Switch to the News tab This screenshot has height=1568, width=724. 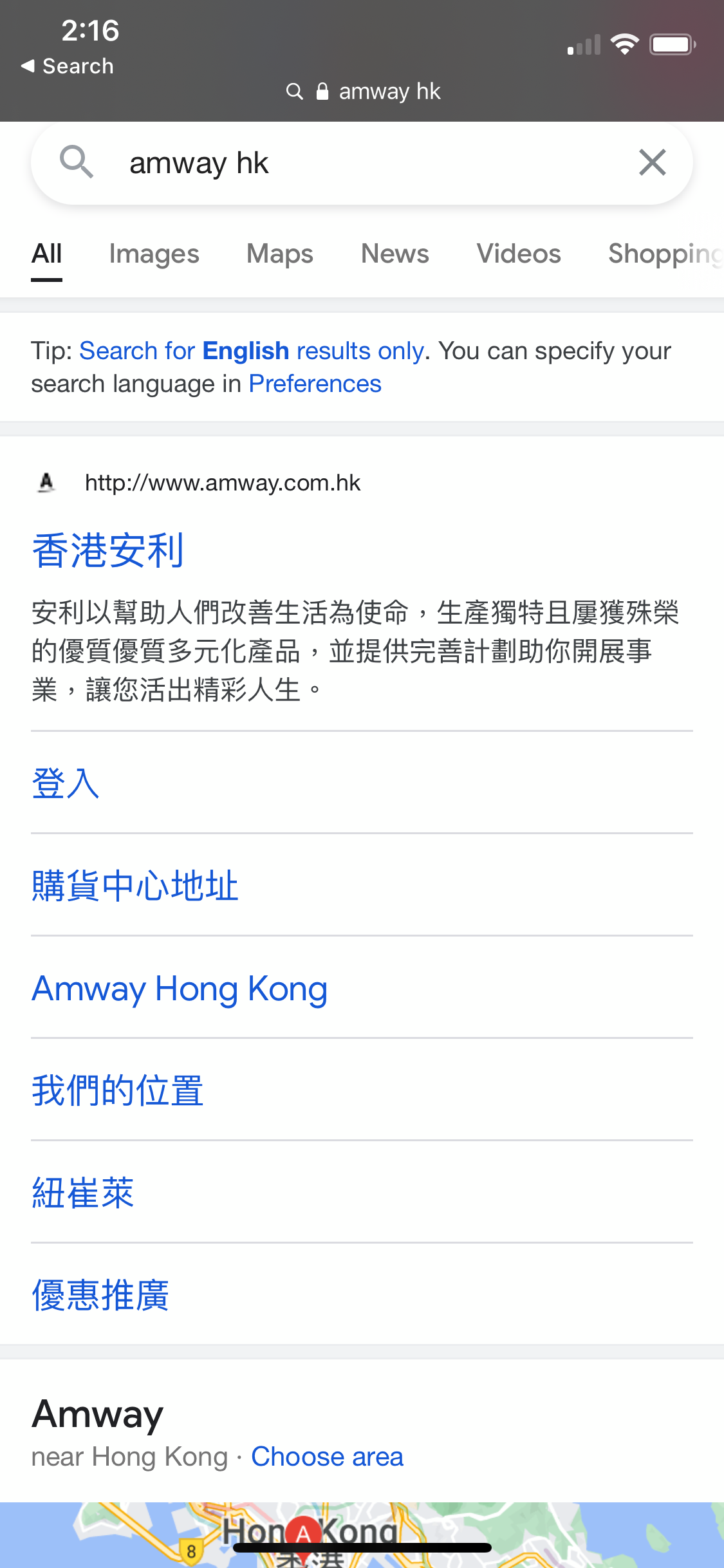tap(395, 254)
